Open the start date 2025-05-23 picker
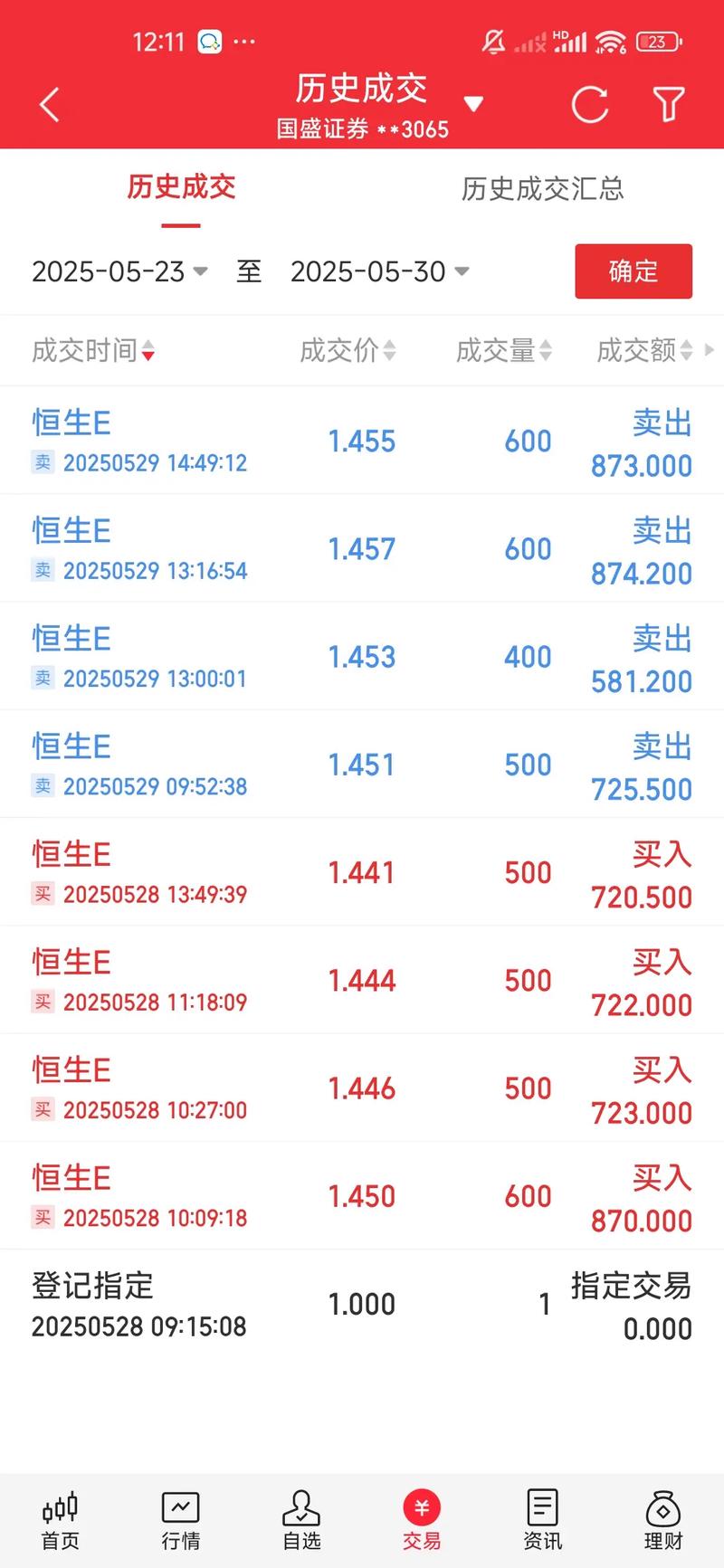The height and width of the screenshot is (1568, 724). [x=119, y=271]
